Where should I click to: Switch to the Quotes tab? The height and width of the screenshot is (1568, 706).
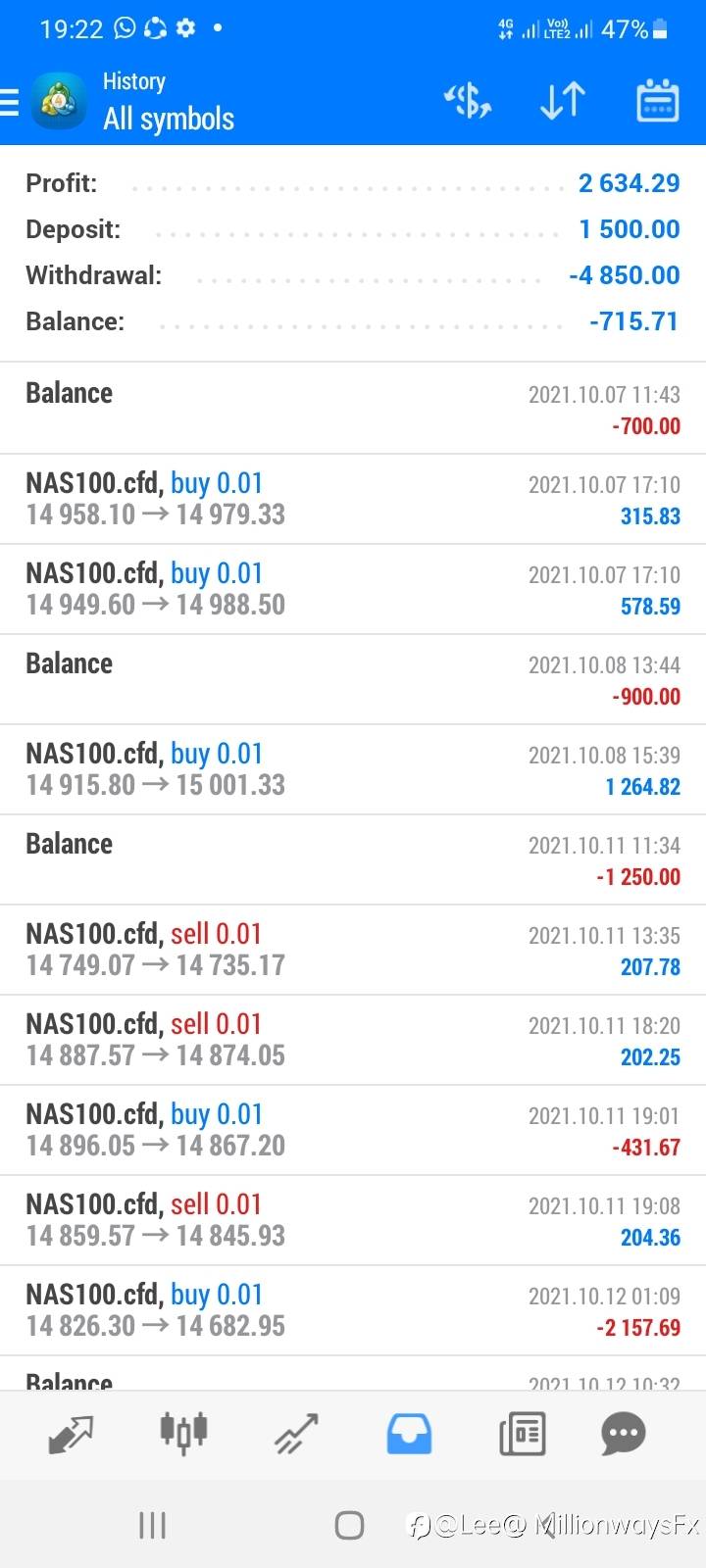tap(71, 1435)
